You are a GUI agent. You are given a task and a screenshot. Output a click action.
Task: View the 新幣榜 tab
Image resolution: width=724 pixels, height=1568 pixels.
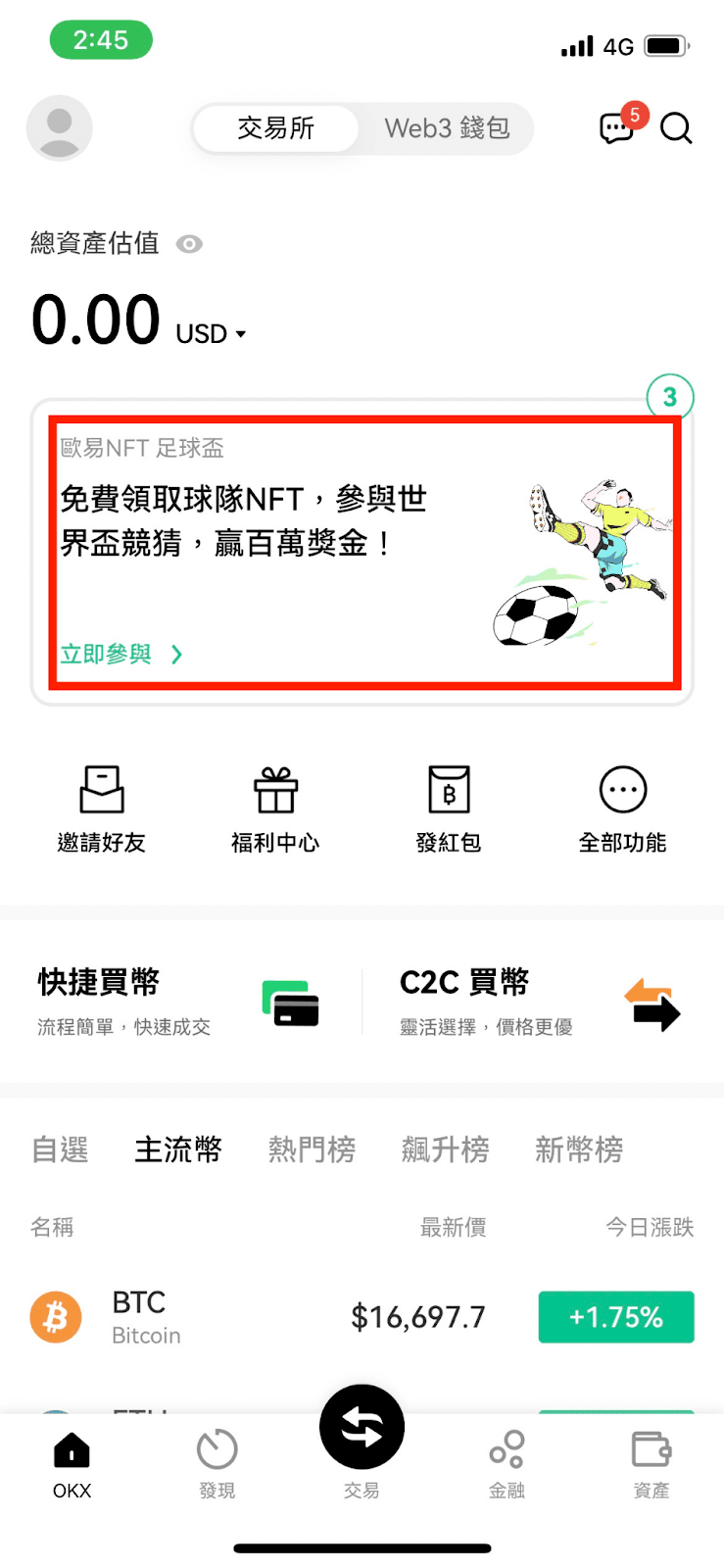click(579, 1149)
